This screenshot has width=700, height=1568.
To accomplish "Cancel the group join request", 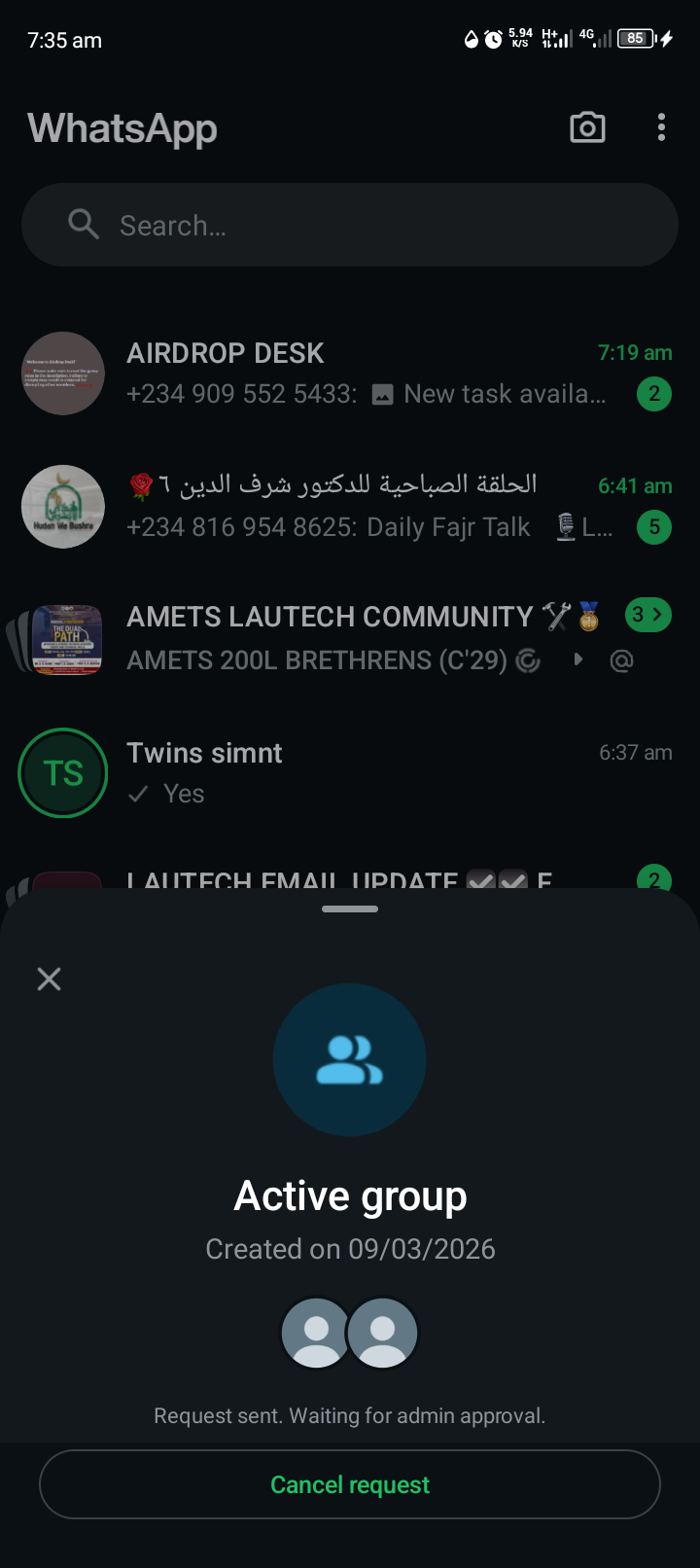I will point(350,1484).
